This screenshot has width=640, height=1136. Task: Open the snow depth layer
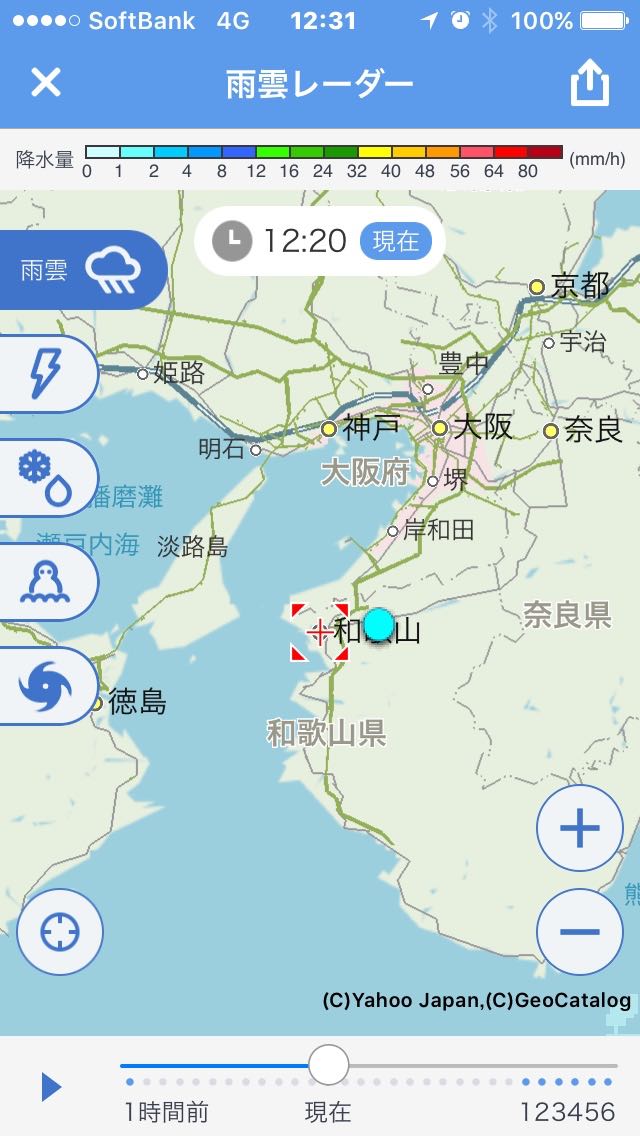pyautogui.click(x=47, y=582)
